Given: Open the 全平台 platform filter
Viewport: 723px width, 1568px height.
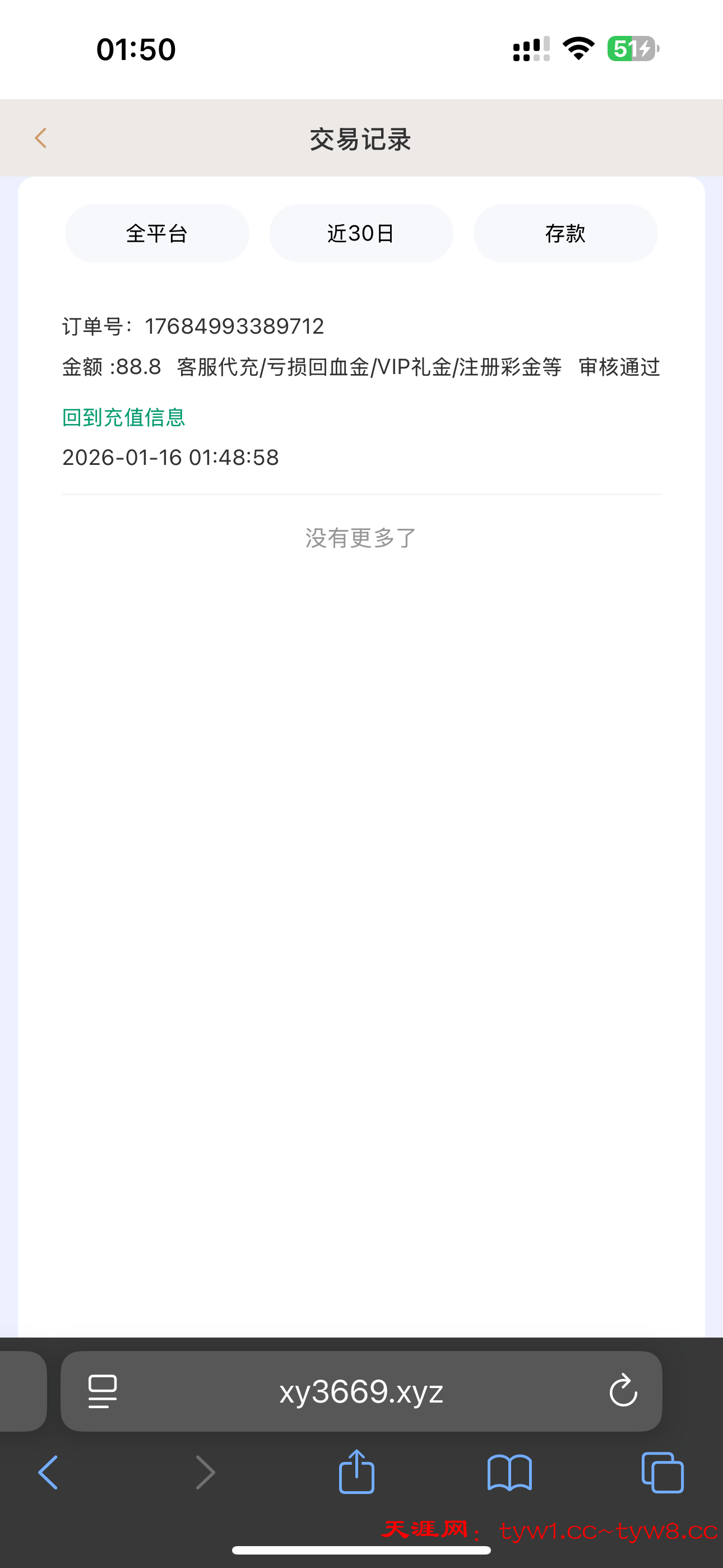Looking at the screenshot, I should (x=157, y=234).
